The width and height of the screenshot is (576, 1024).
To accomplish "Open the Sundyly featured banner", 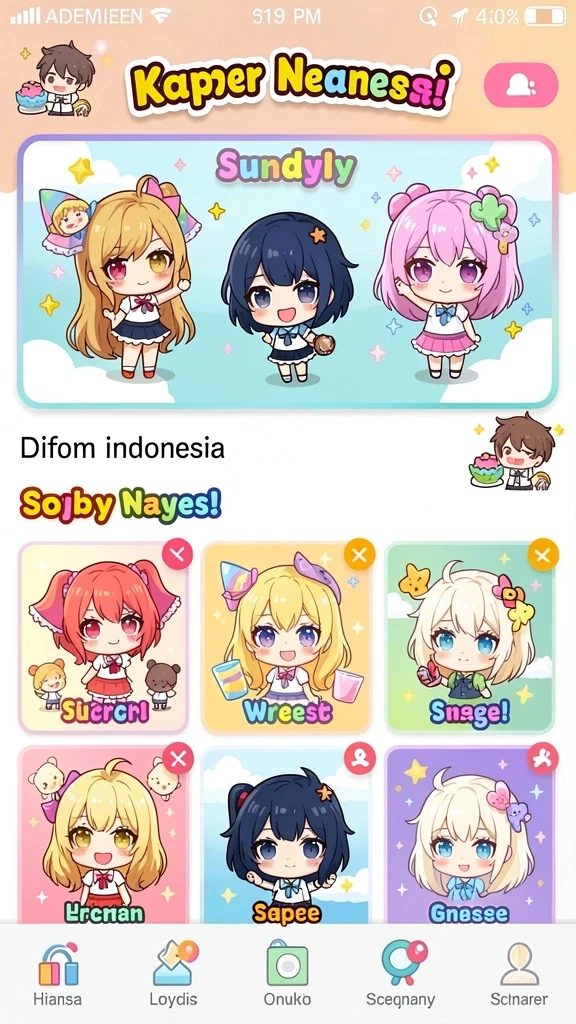I will (287, 272).
